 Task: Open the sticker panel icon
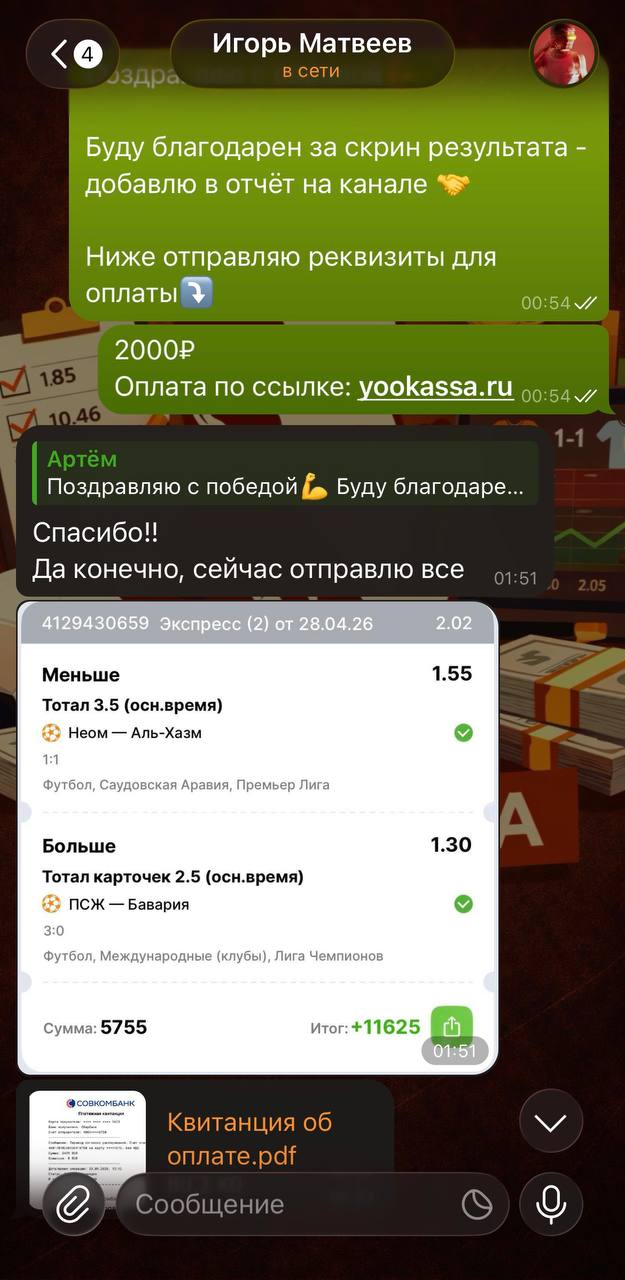click(x=477, y=1204)
